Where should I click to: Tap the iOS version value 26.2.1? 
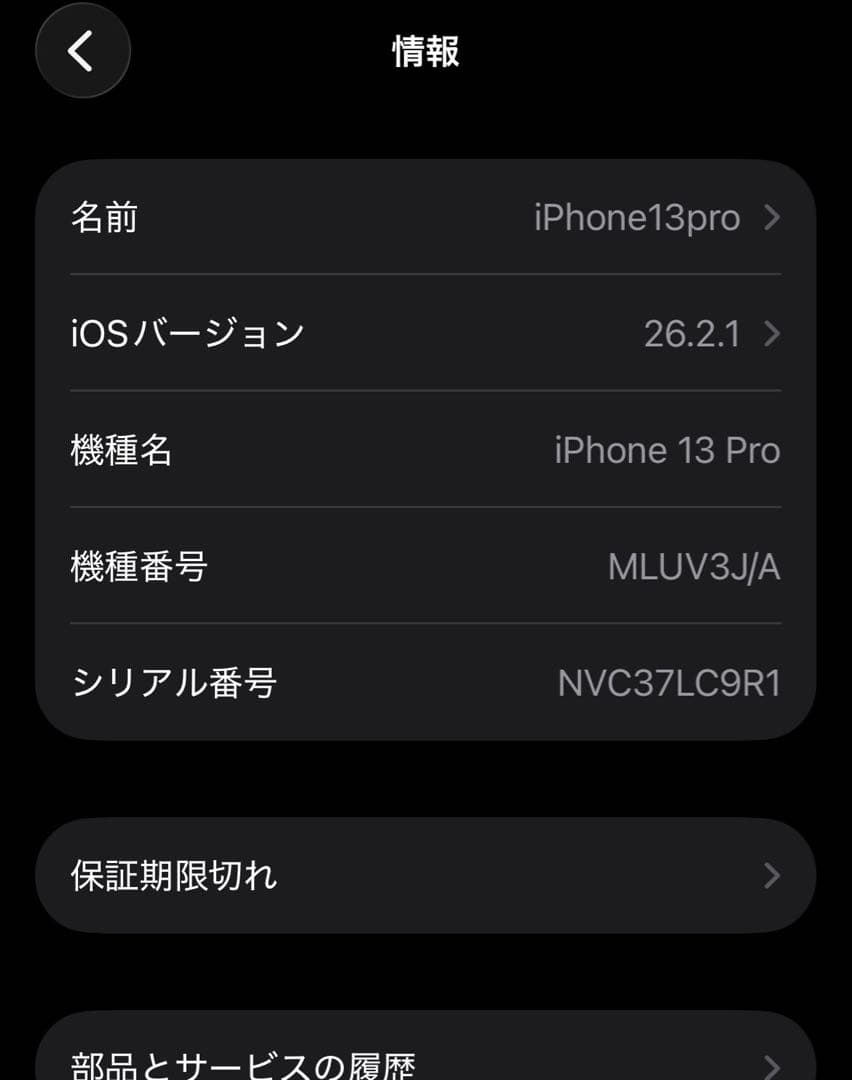click(694, 334)
